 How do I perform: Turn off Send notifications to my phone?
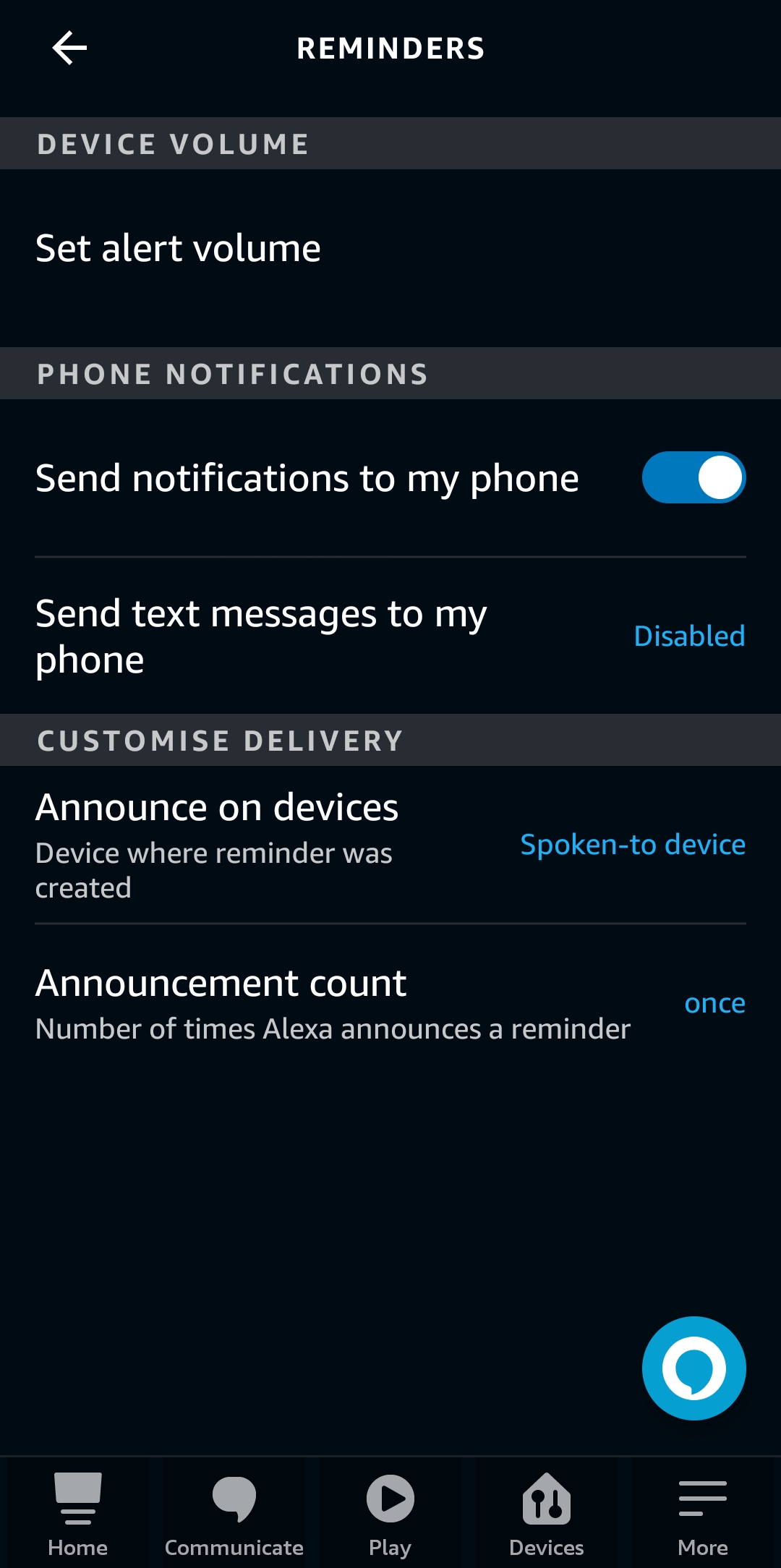click(x=693, y=478)
